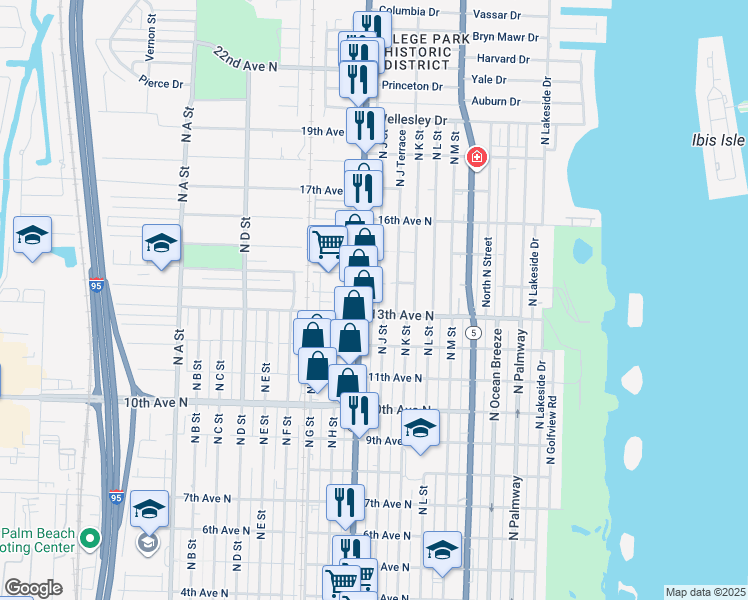Tap the school marker beside N D St
This screenshot has width=748, height=600.
pyautogui.click(x=161, y=242)
